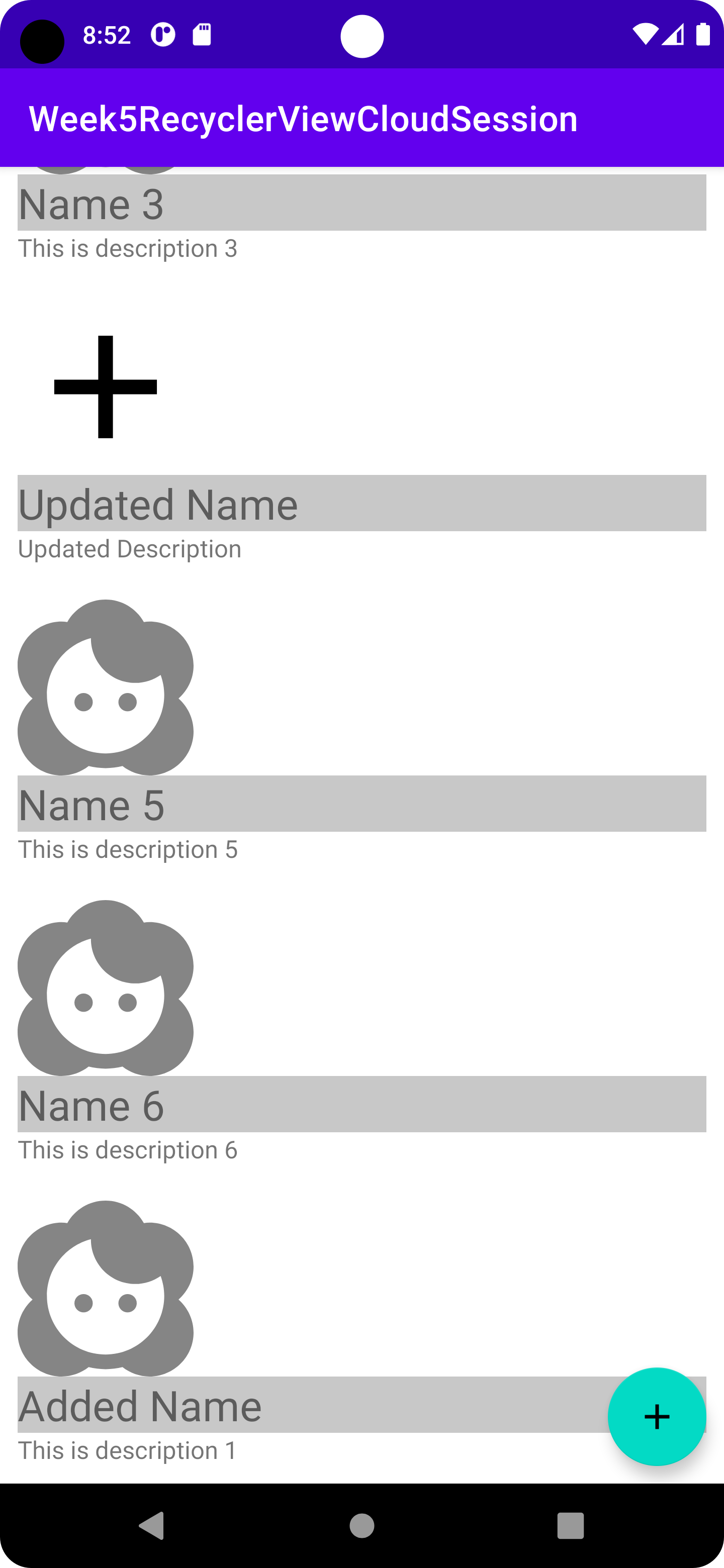Viewport: 724px width, 1568px height.
Task: Tap Updated Description text
Action: coord(130,548)
